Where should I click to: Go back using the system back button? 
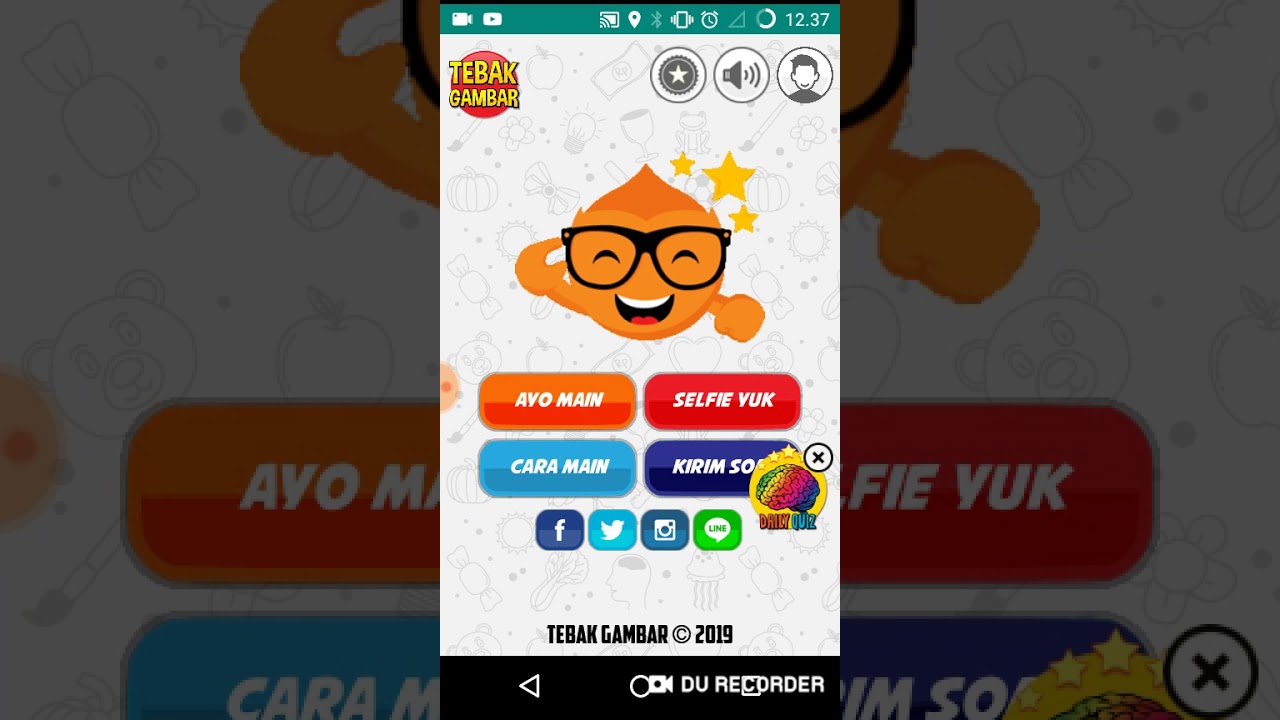click(x=530, y=686)
